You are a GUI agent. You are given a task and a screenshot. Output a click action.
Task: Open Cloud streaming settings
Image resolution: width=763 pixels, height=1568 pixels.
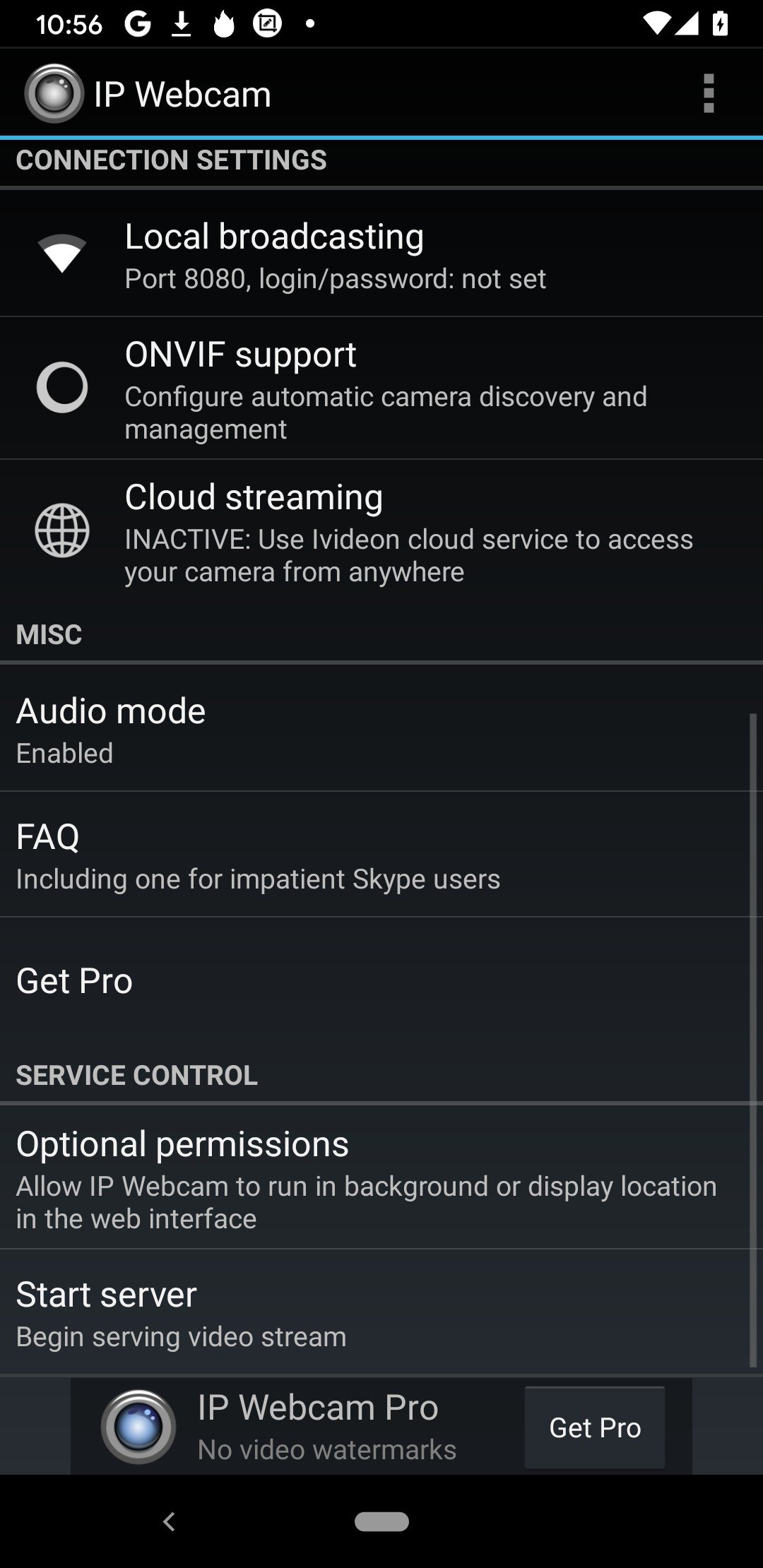381,531
